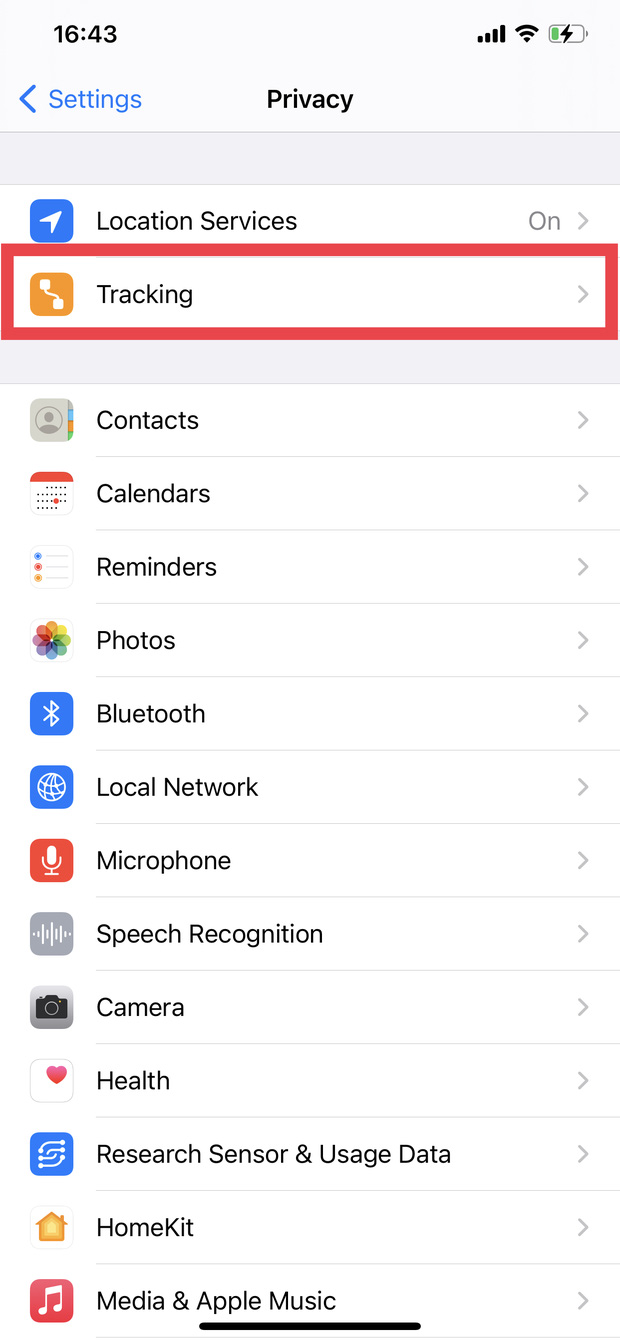View HomeKit privacy settings
The height and width of the screenshot is (1342, 620).
point(310,1227)
